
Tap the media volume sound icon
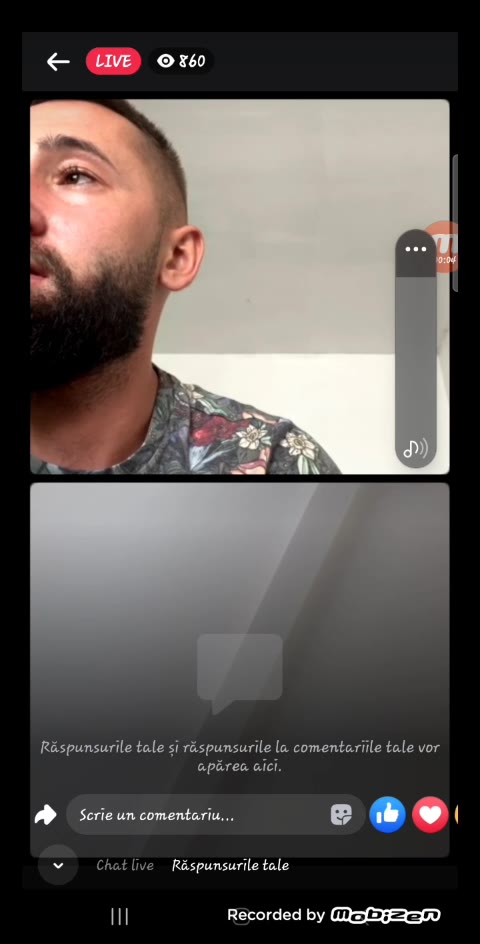click(415, 448)
